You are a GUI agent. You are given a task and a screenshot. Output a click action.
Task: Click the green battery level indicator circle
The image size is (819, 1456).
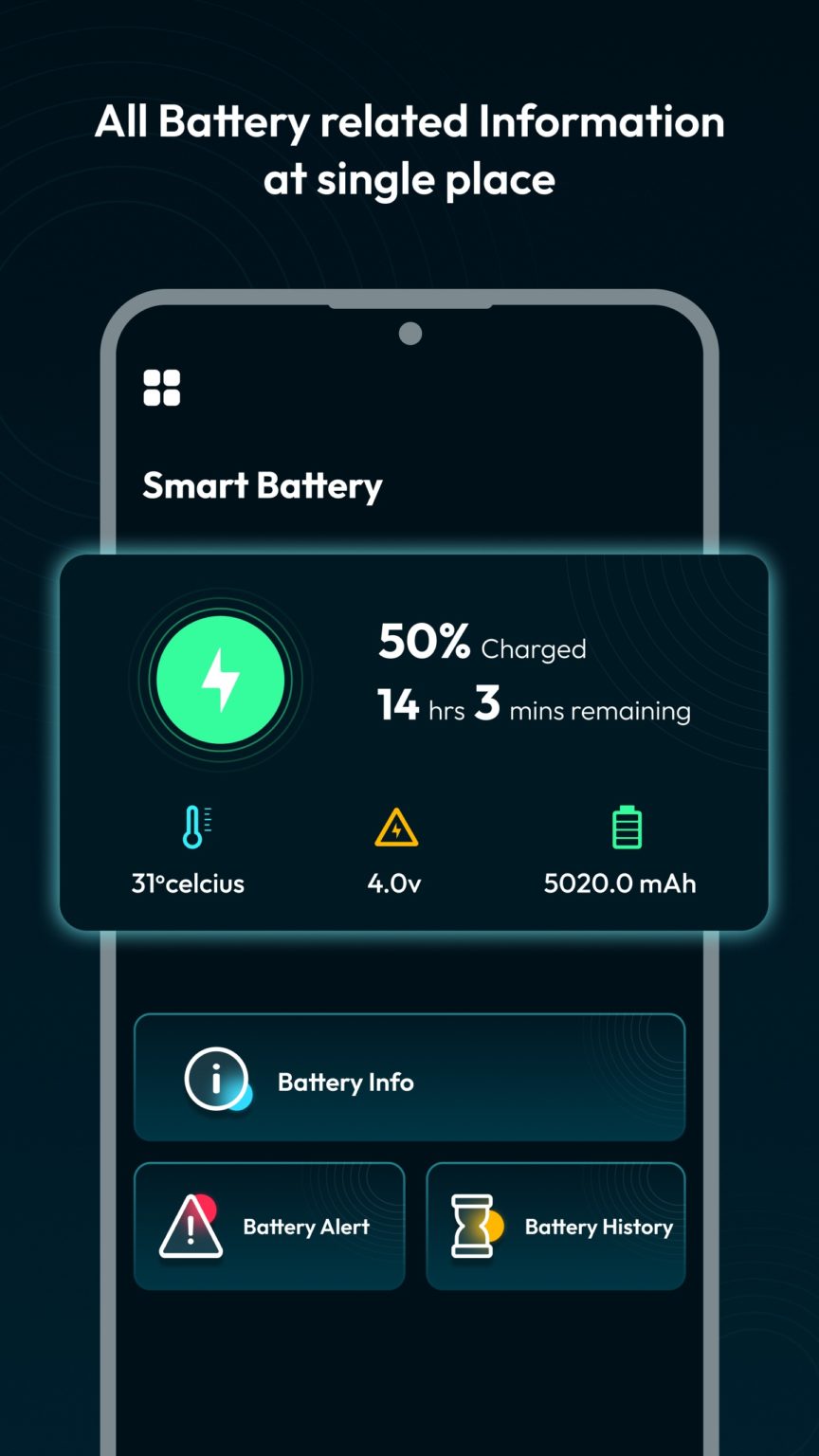221,679
